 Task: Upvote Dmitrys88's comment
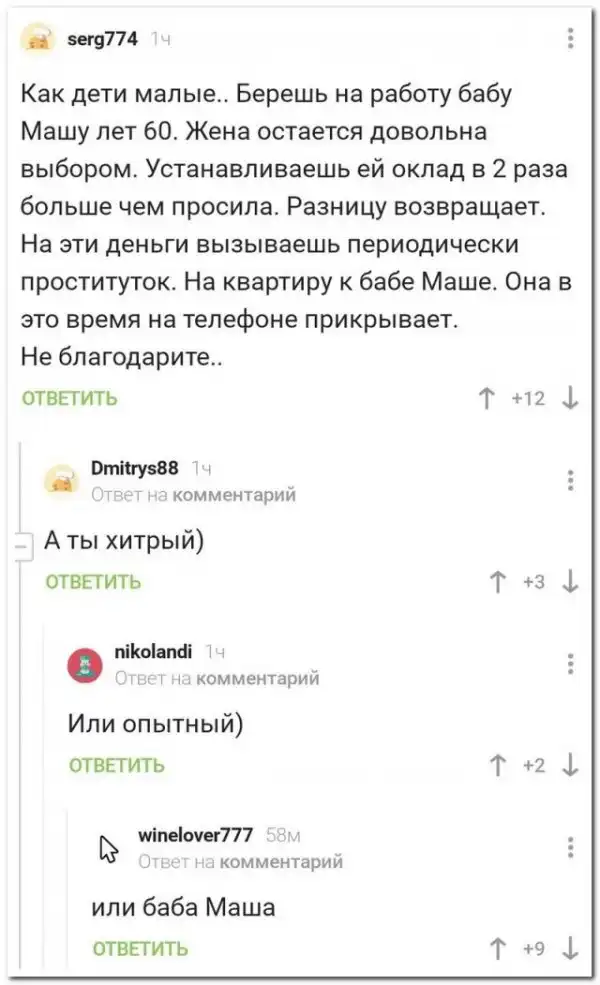(498, 582)
